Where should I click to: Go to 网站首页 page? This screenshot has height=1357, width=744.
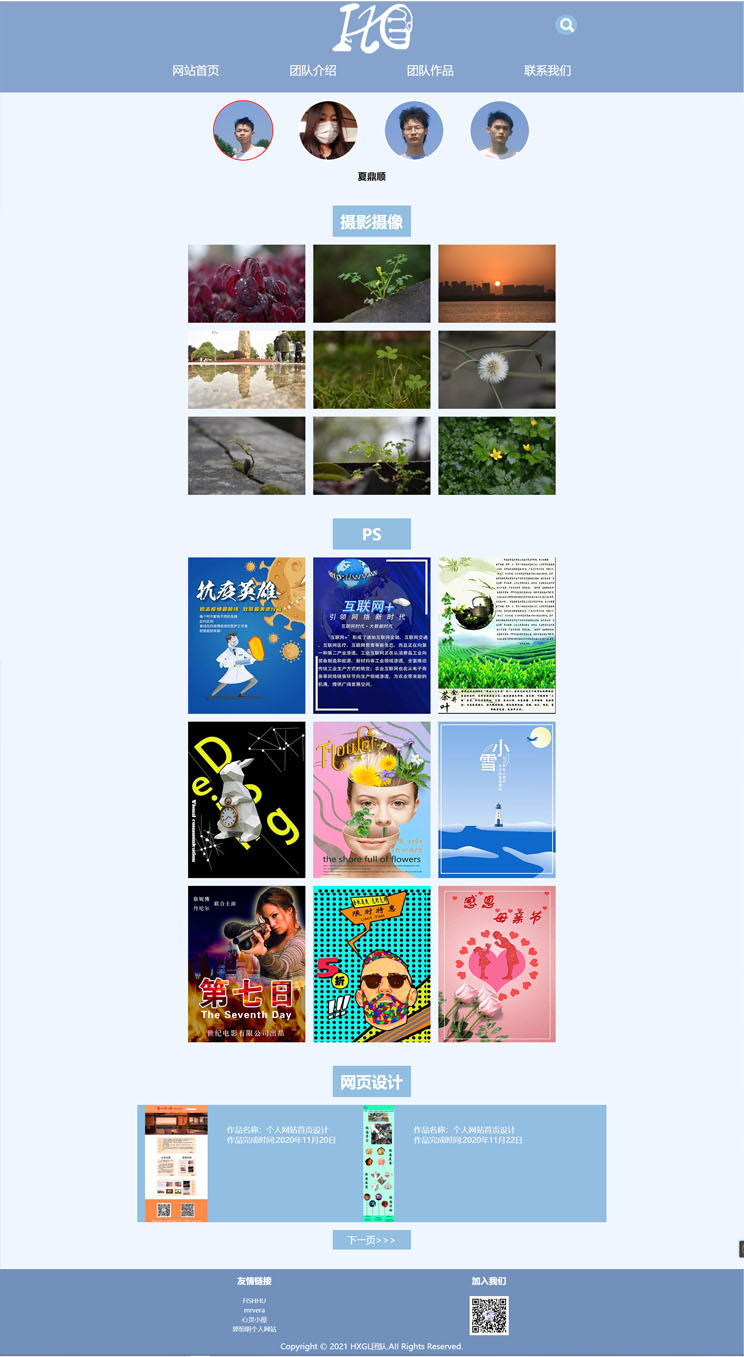(x=195, y=71)
